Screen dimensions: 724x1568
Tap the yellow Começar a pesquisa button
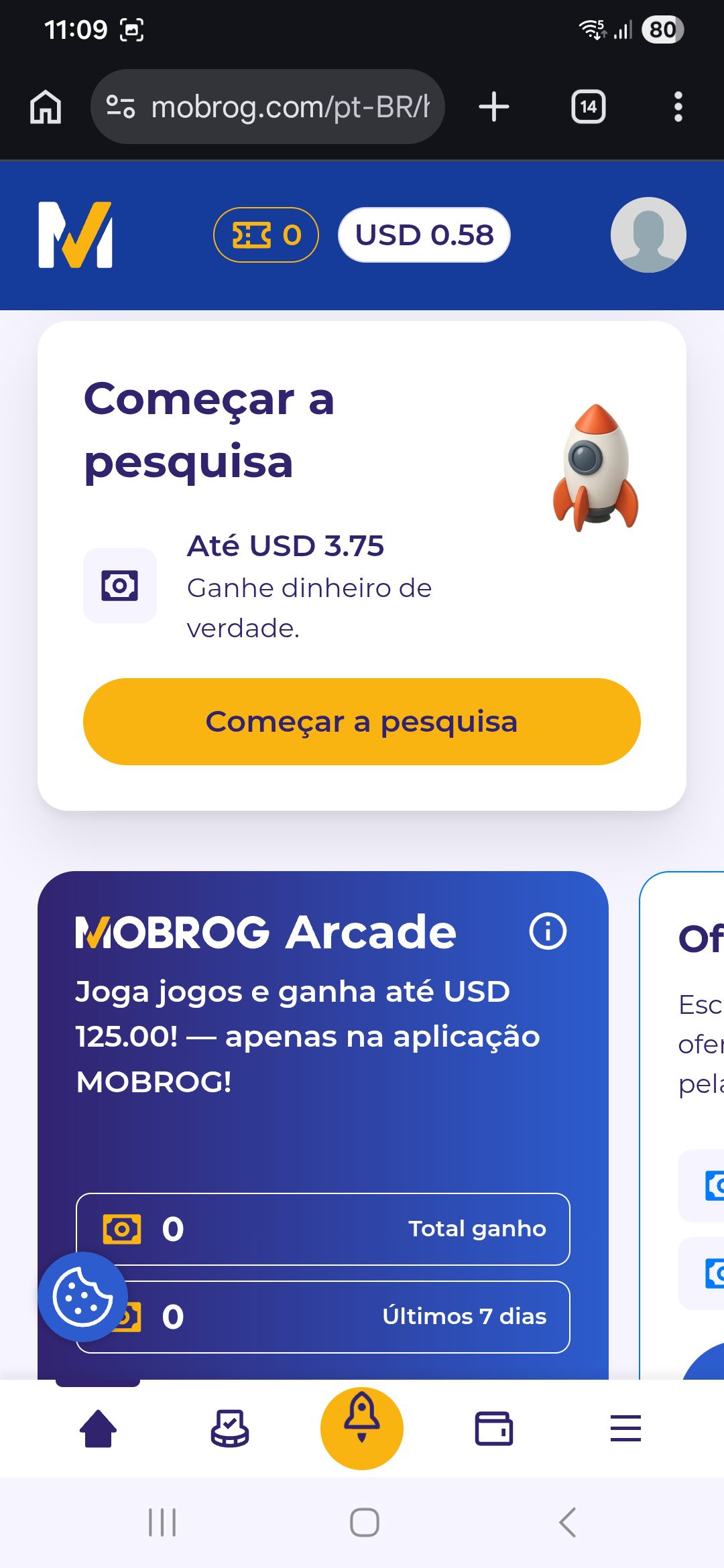point(362,722)
